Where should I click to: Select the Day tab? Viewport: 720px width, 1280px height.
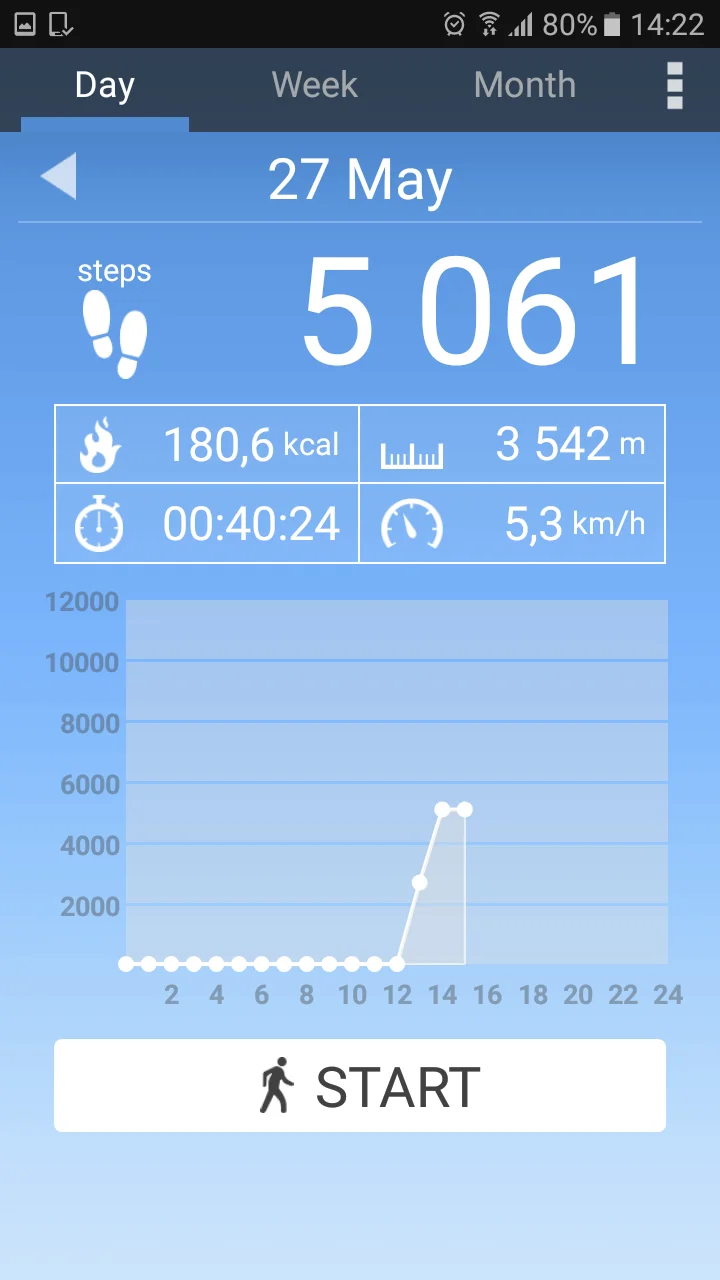(104, 86)
